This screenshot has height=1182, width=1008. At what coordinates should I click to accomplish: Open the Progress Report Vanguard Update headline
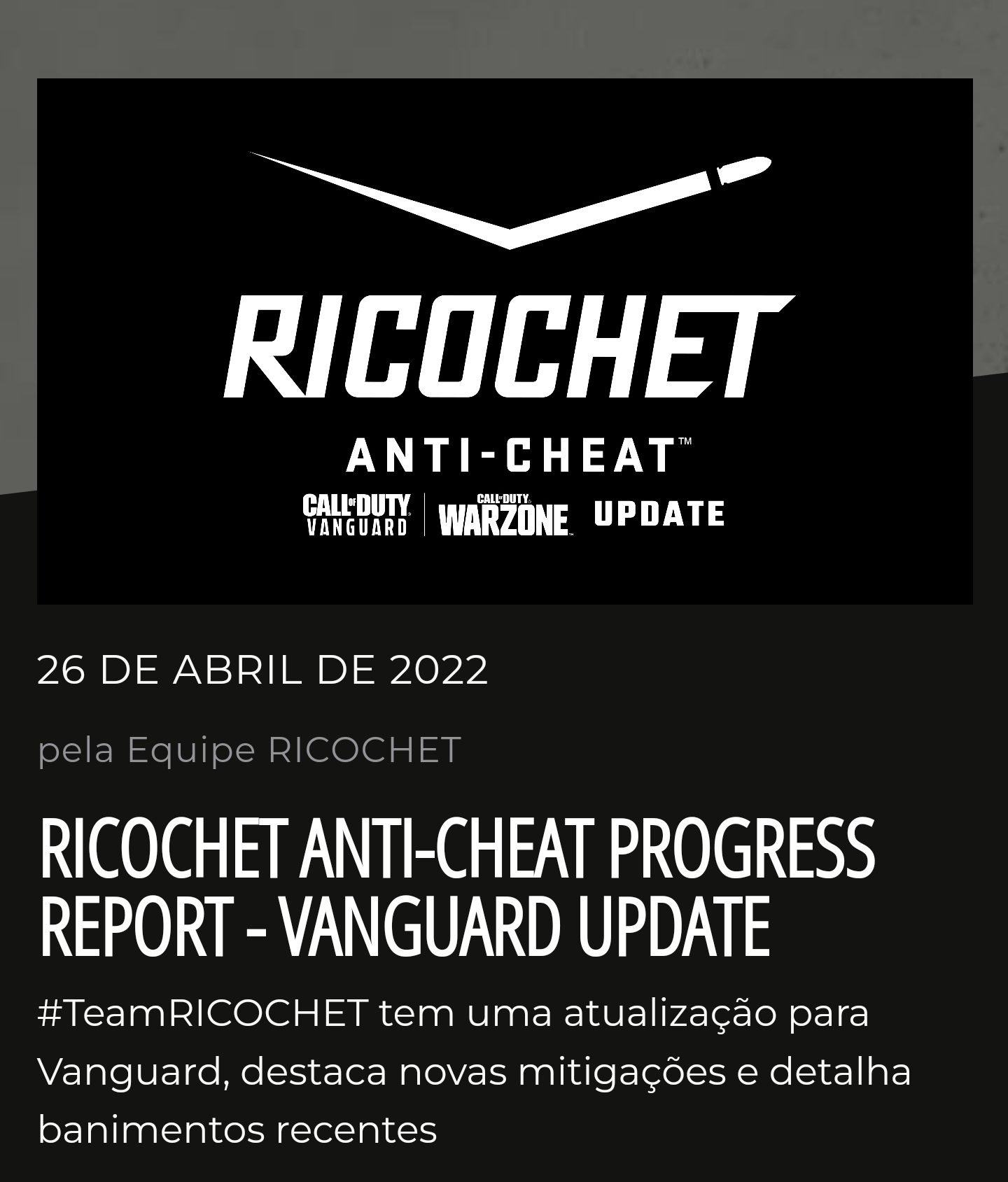click(x=457, y=887)
